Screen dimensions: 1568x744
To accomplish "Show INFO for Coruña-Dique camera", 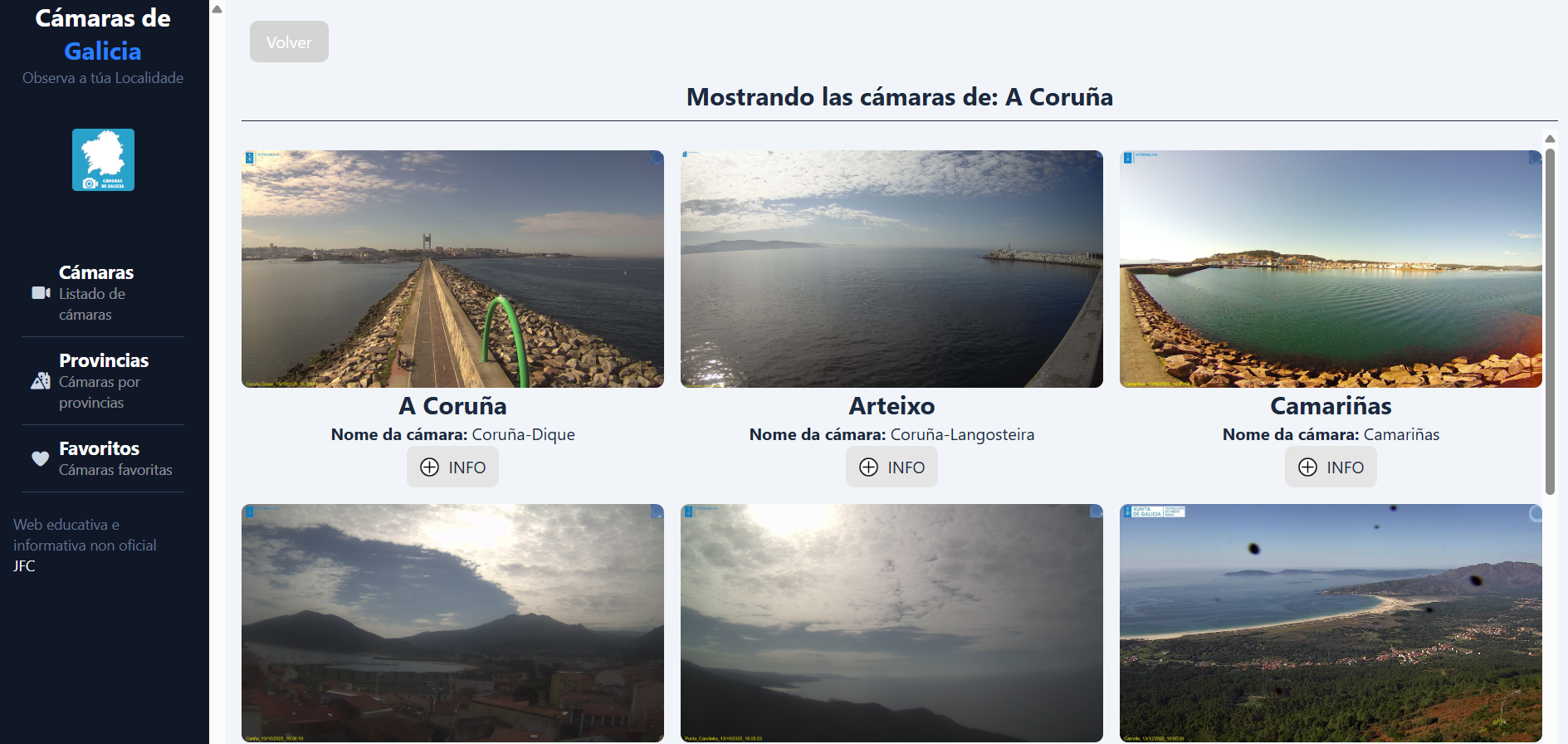I will coord(452,467).
